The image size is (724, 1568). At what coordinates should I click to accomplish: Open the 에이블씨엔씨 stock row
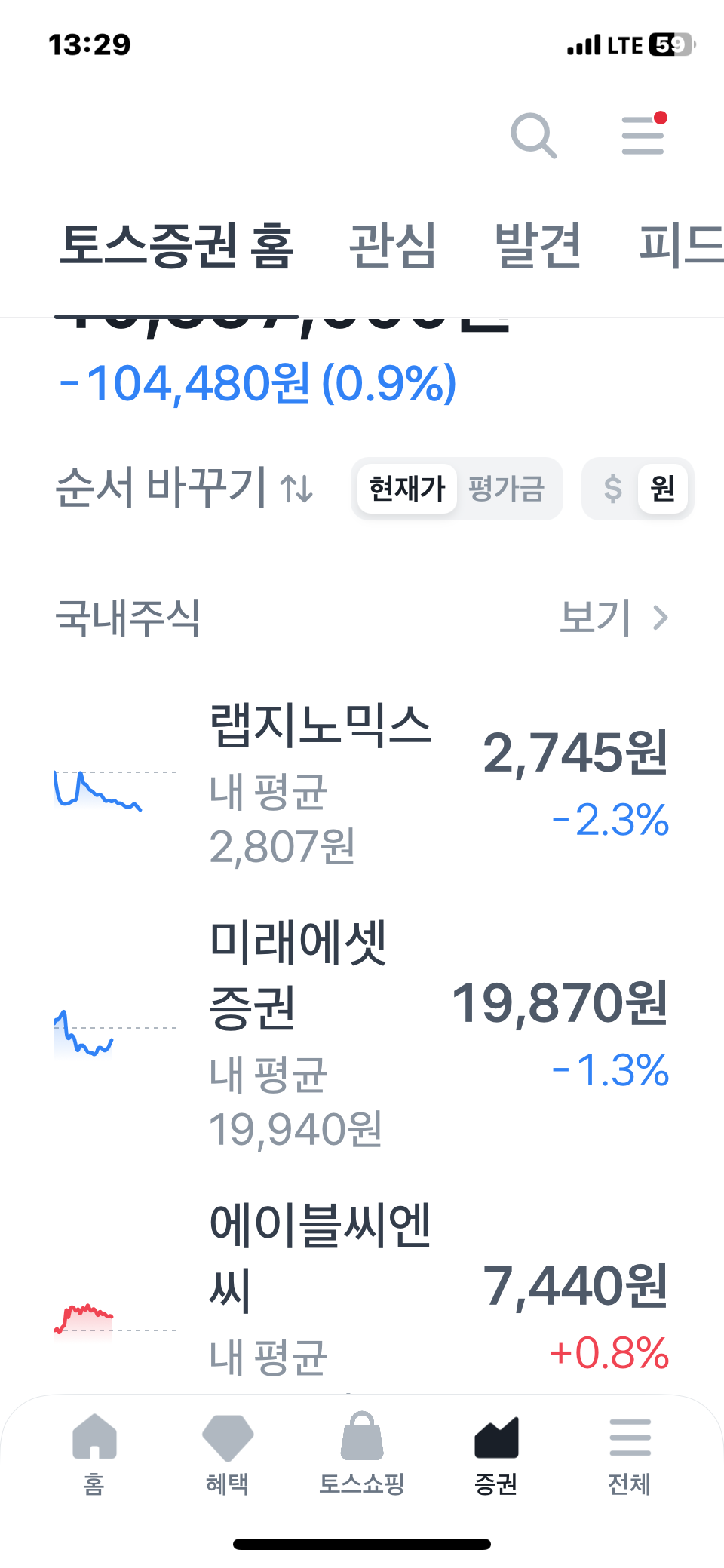[x=362, y=1290]
